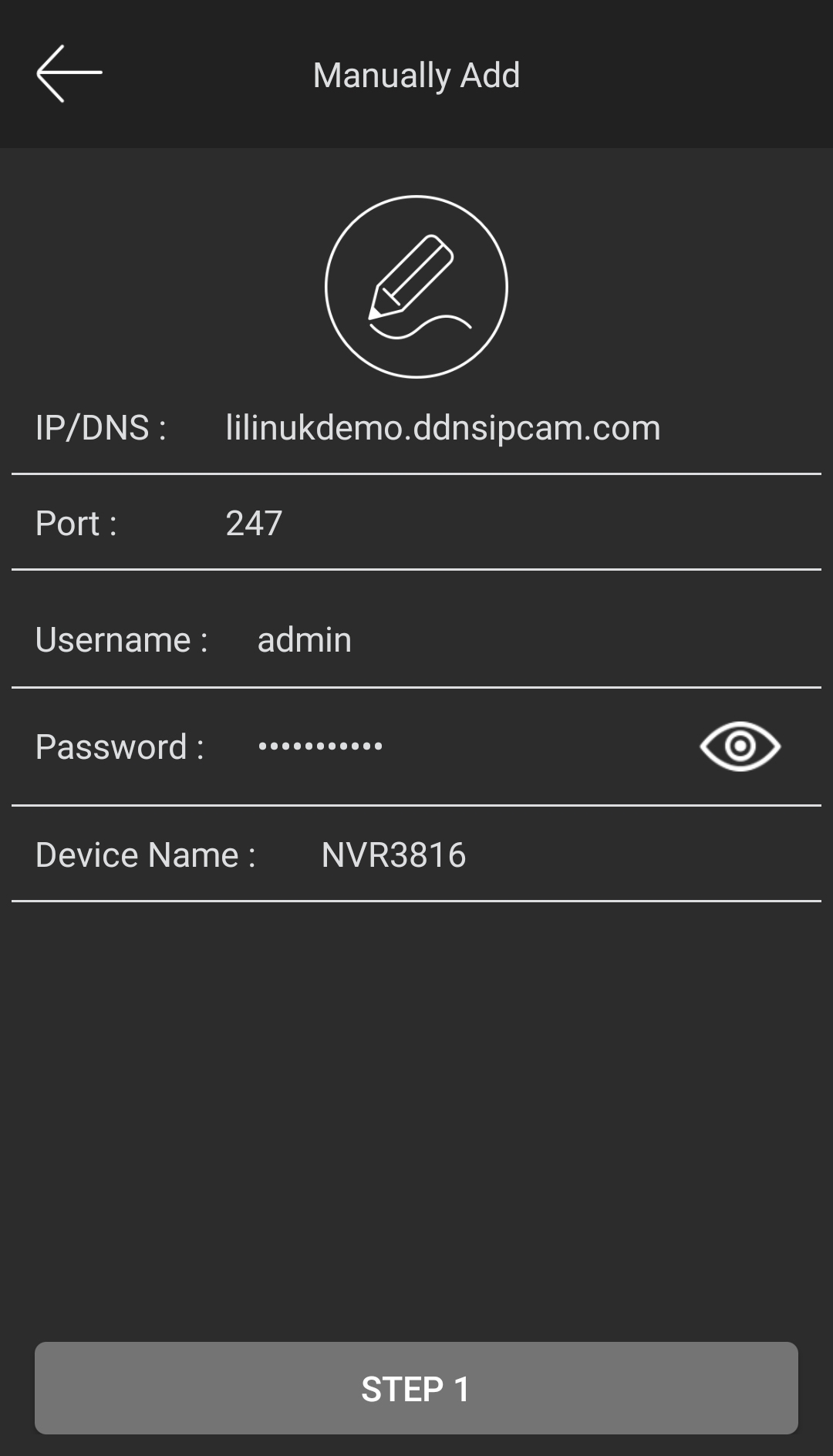
Task: Go back using the arrow icon
Action: click(69, 74)
